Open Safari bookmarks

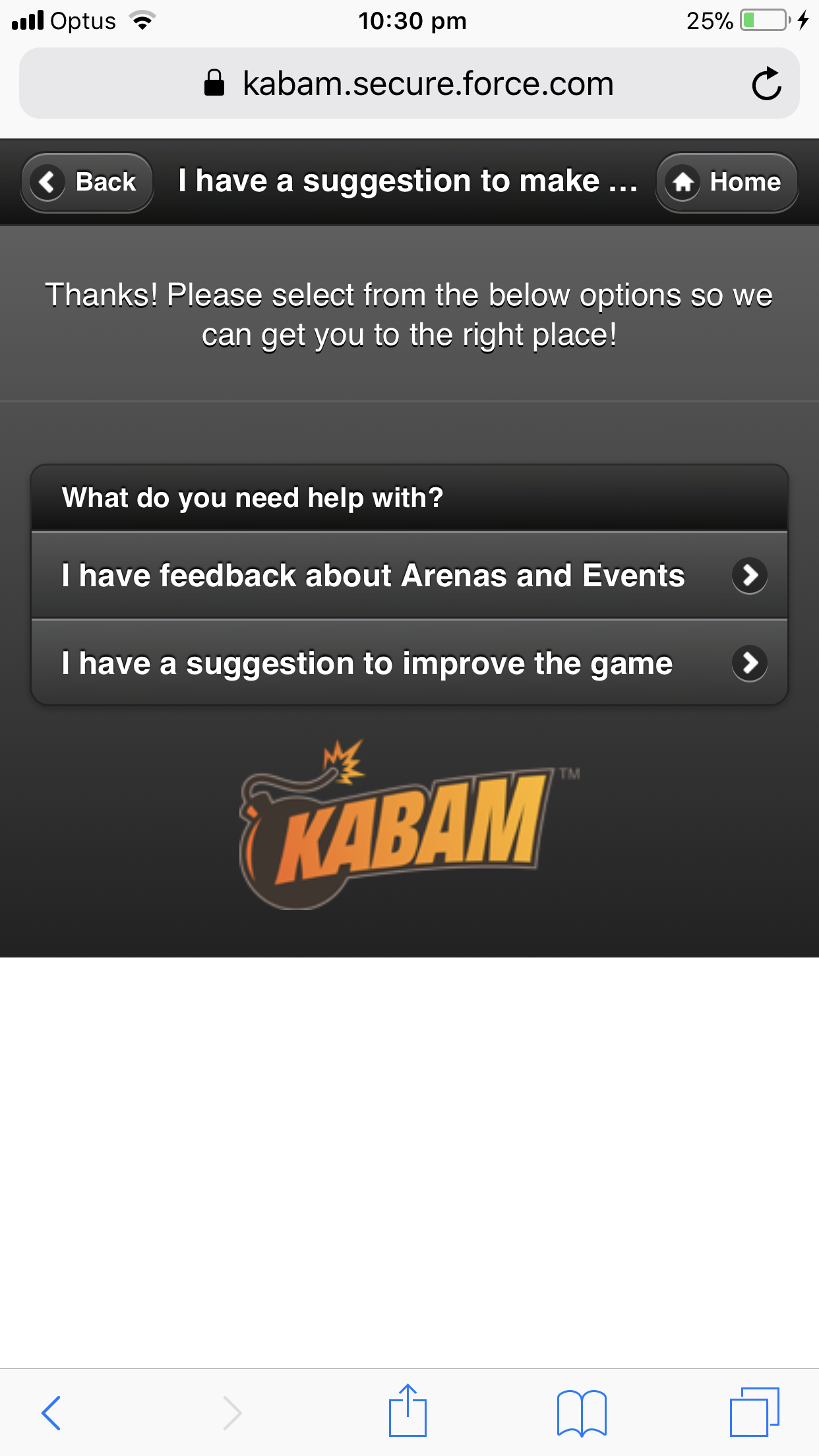[x=581, y=1412]
